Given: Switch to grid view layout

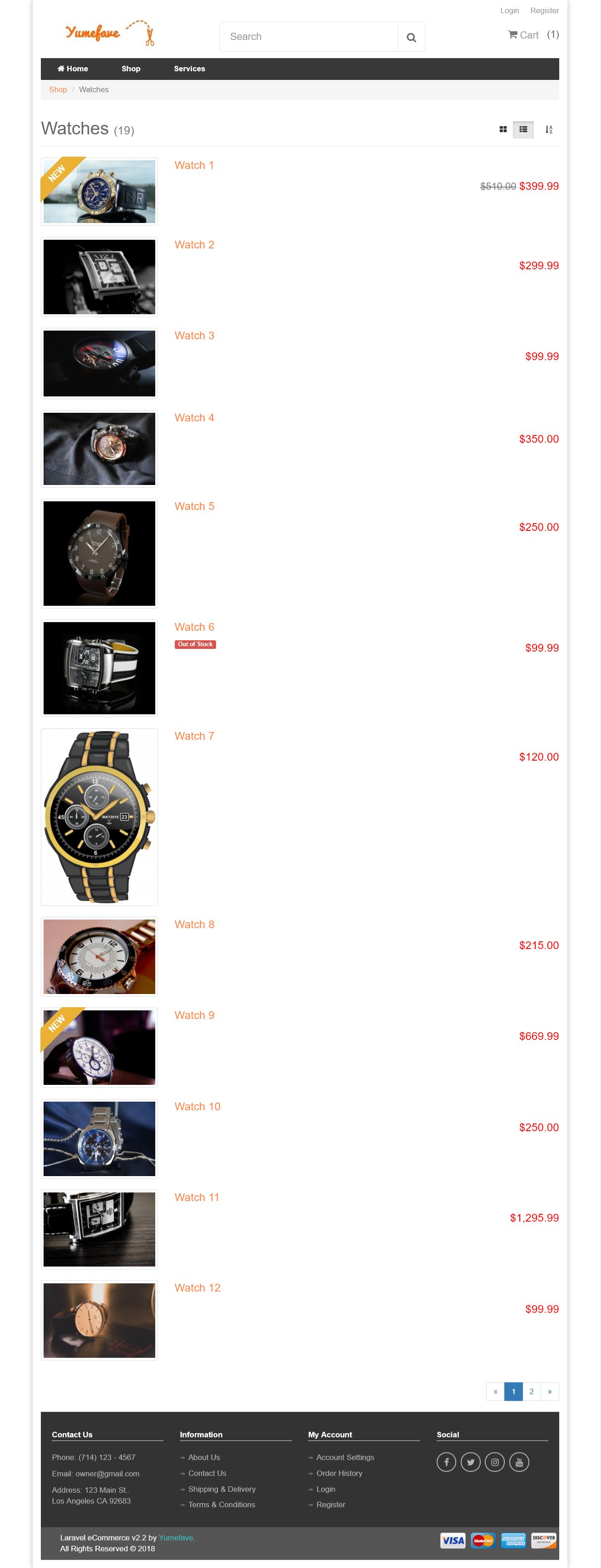Looking at the screenshot, I should coord(502,130).
